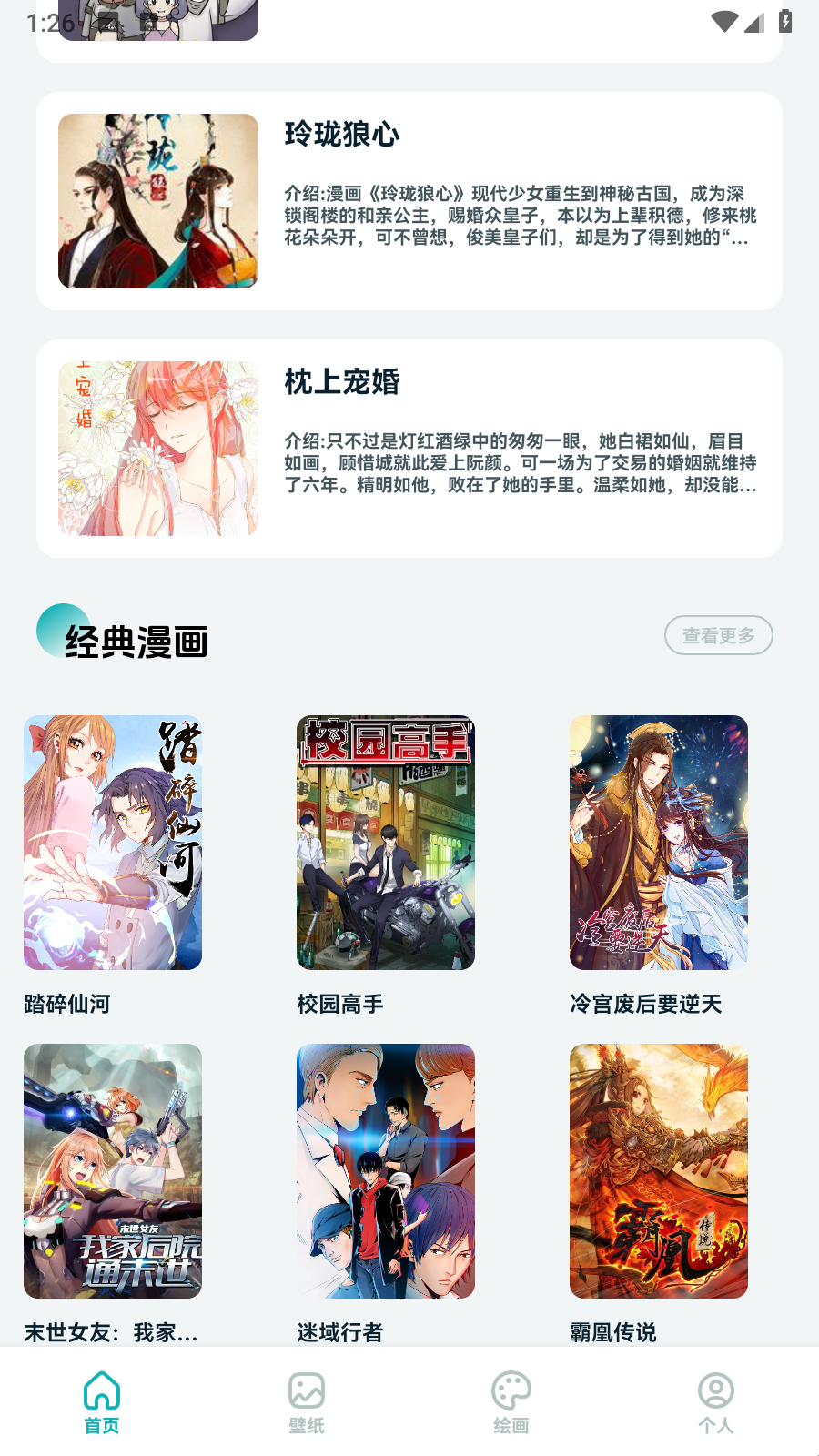
Task: Switch to the 绘画 tab
Action: coord(511,1402)
